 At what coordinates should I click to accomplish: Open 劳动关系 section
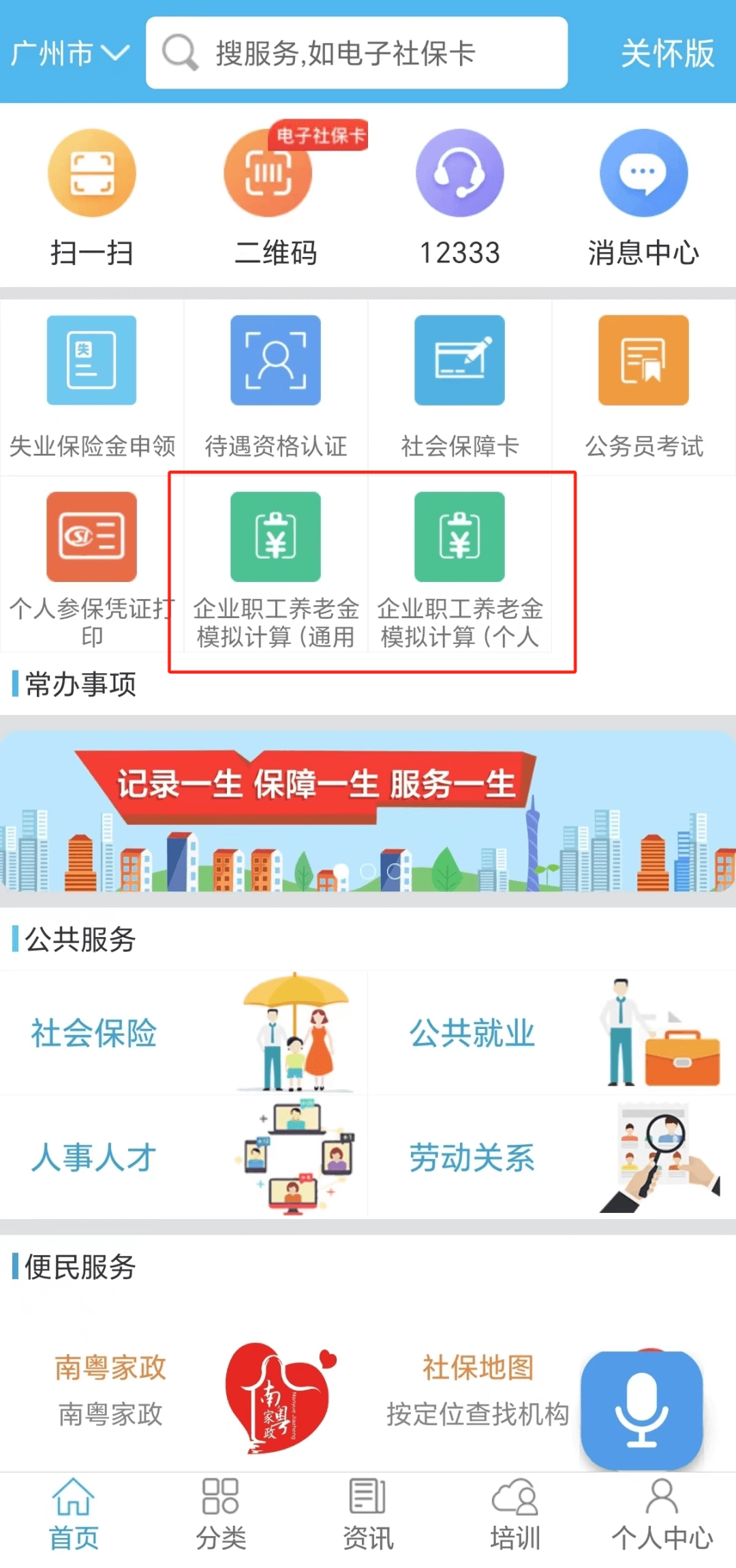(x=552, y=1157)
